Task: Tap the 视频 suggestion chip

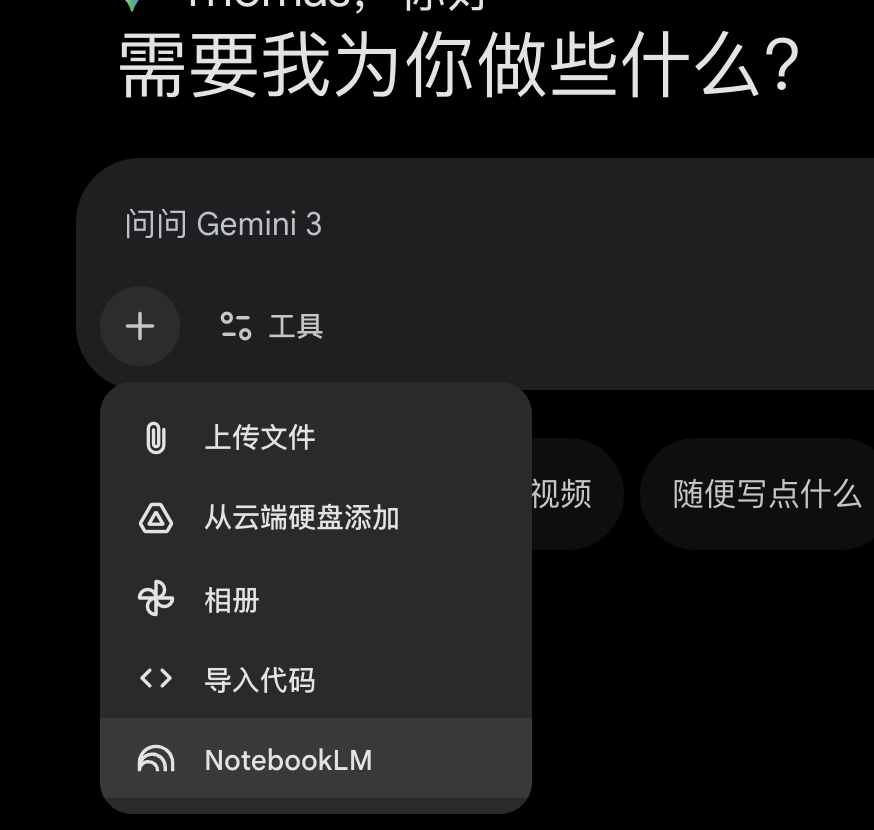Action: click(572, 494)
